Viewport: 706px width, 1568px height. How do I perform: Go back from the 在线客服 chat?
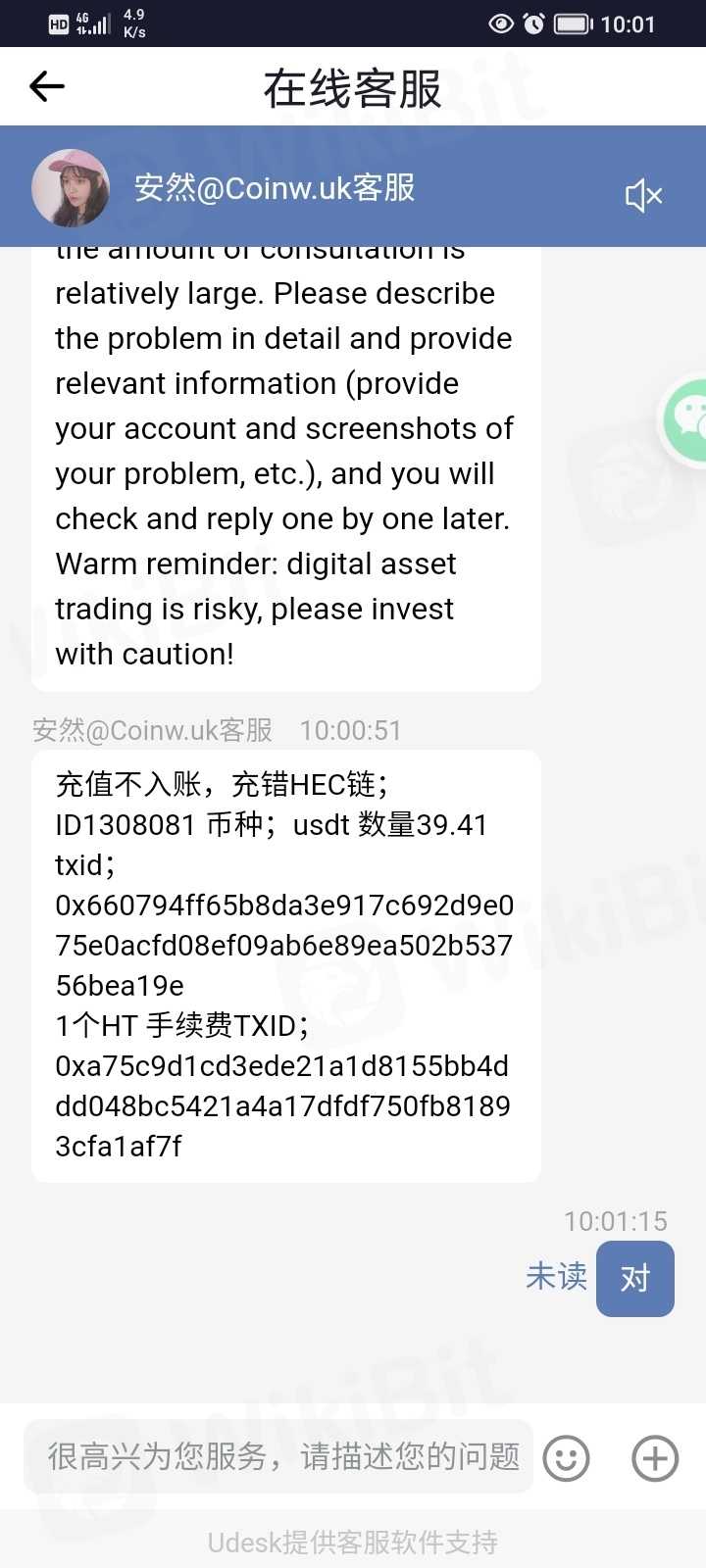[47, 87]
